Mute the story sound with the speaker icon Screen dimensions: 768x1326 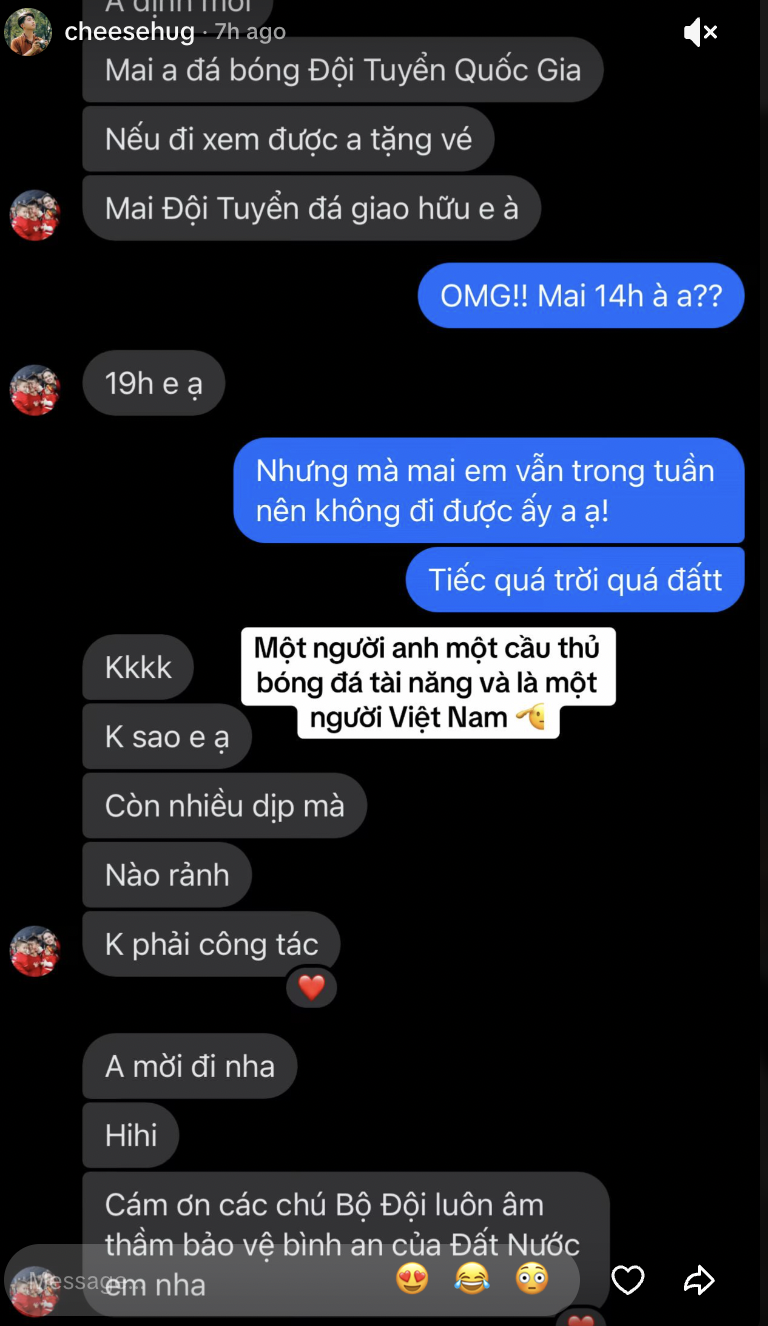tap(701, 31)
